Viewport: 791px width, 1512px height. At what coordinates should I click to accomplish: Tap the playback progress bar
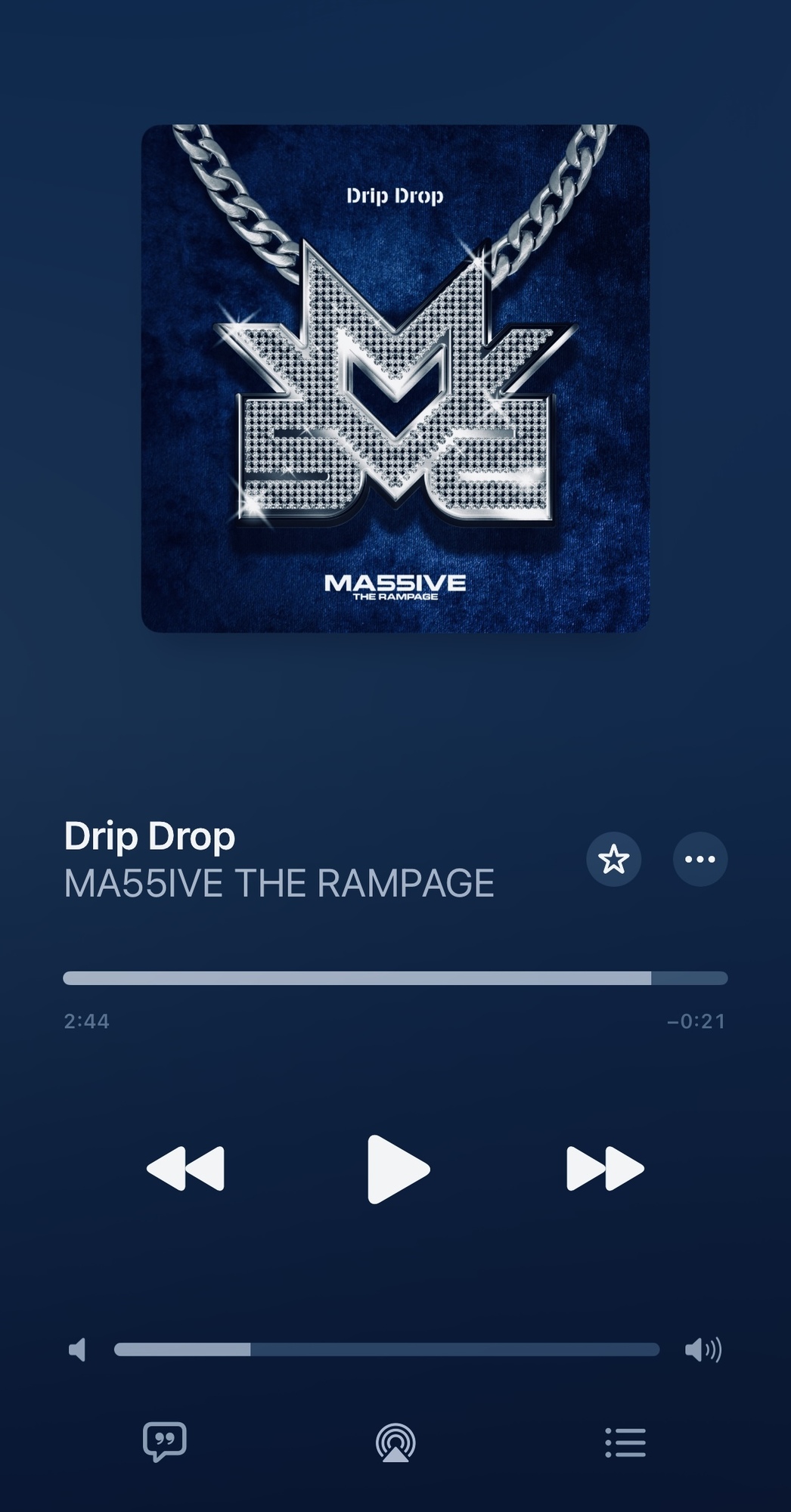[x=395, y=978]
